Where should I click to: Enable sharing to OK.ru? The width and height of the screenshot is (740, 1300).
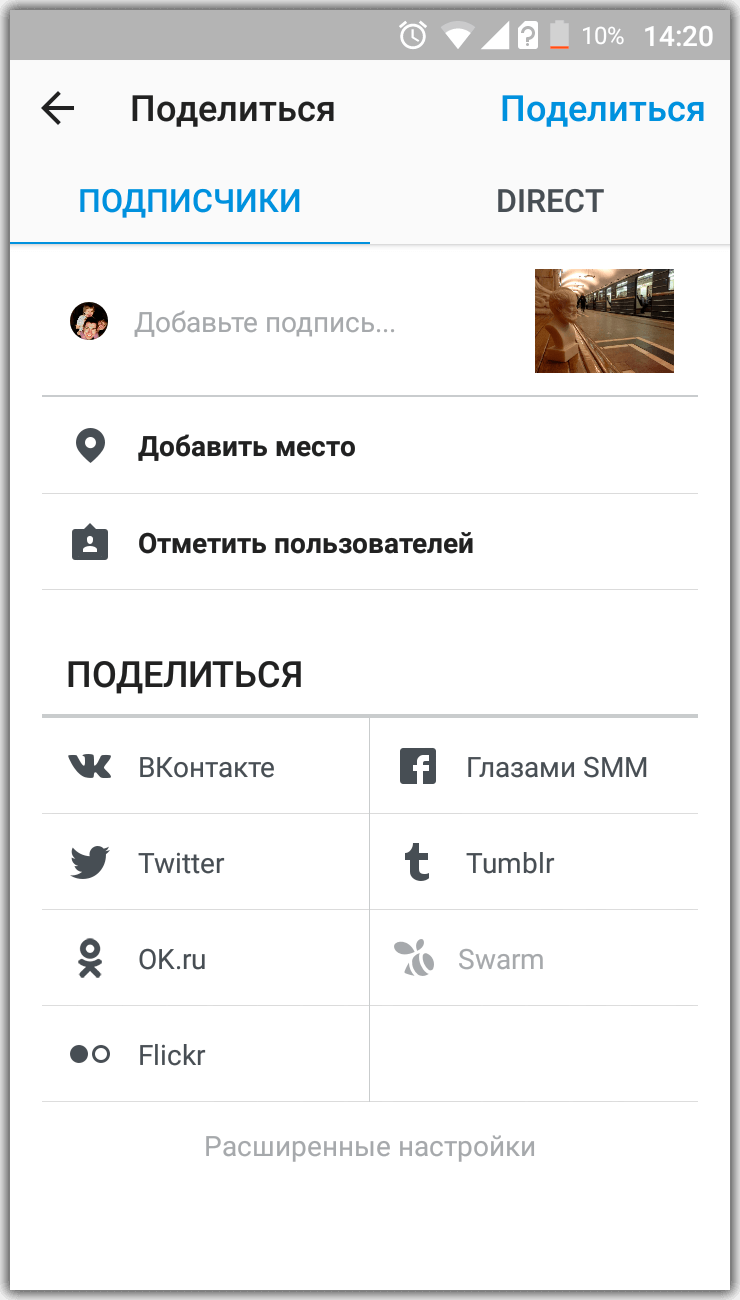coord(205,959)
